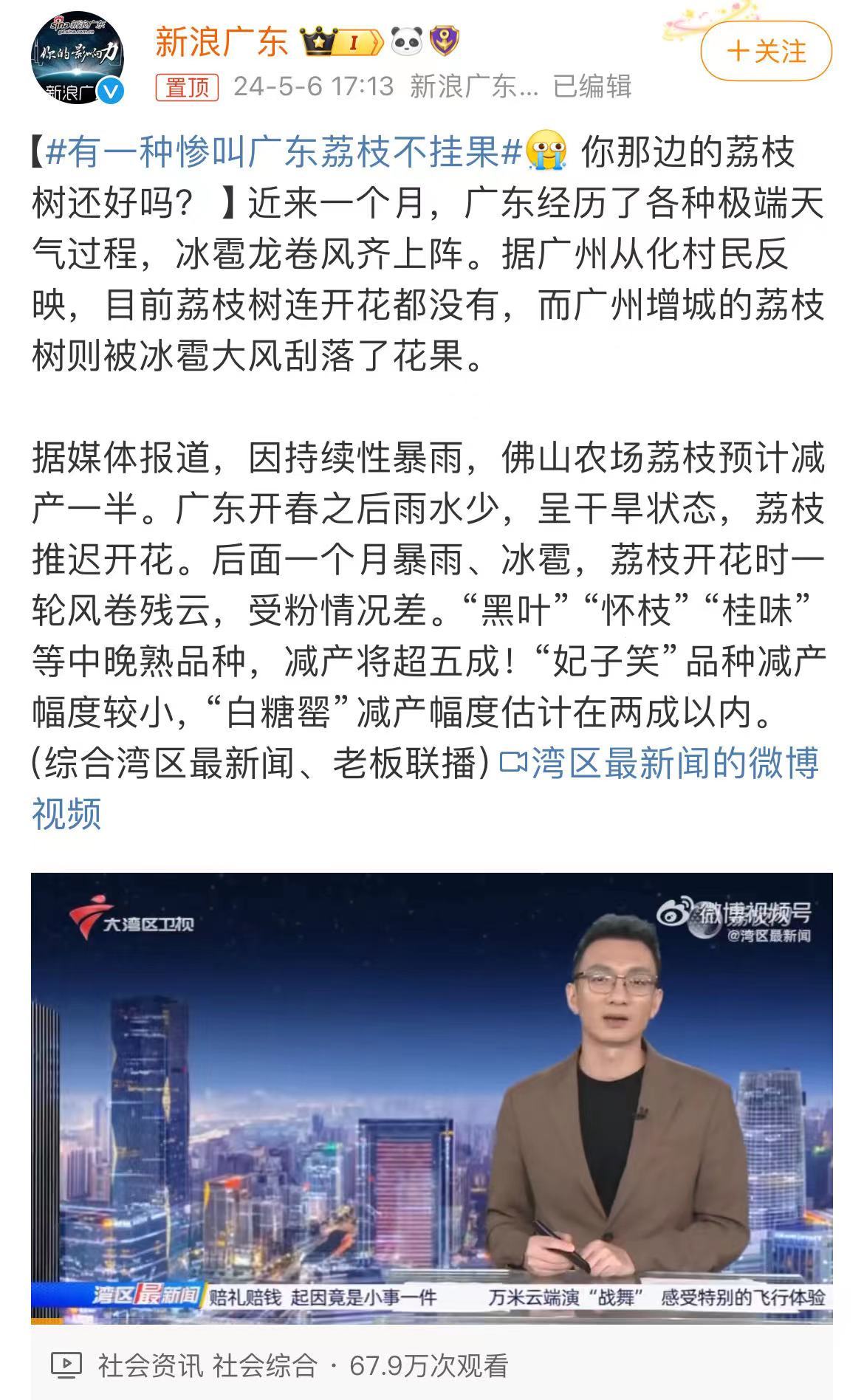Open the 新浪广东 profile avatar
Screen dimensions: 864x1400
77,58
